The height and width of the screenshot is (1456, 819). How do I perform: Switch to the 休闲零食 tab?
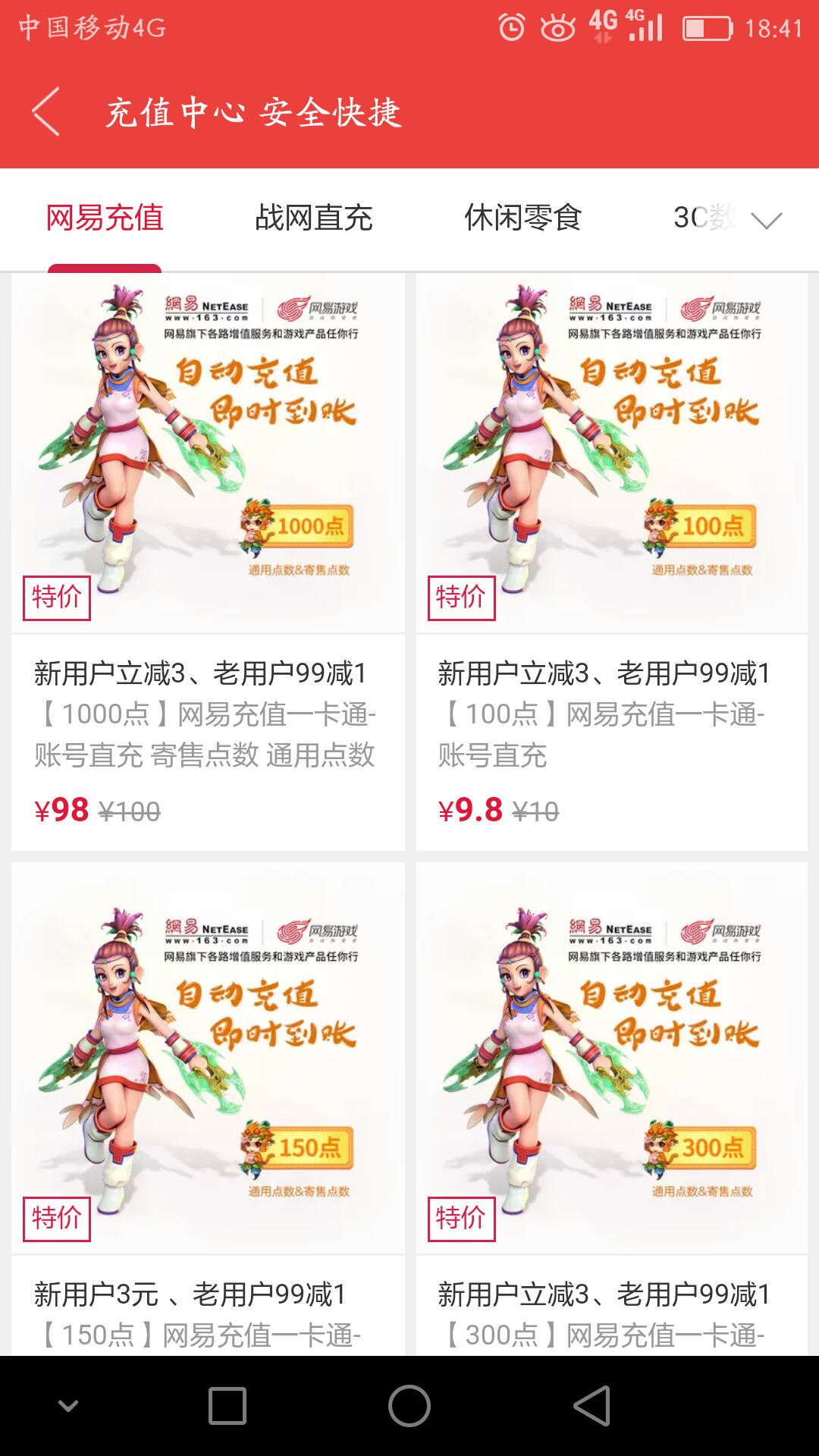coord(522,218)
